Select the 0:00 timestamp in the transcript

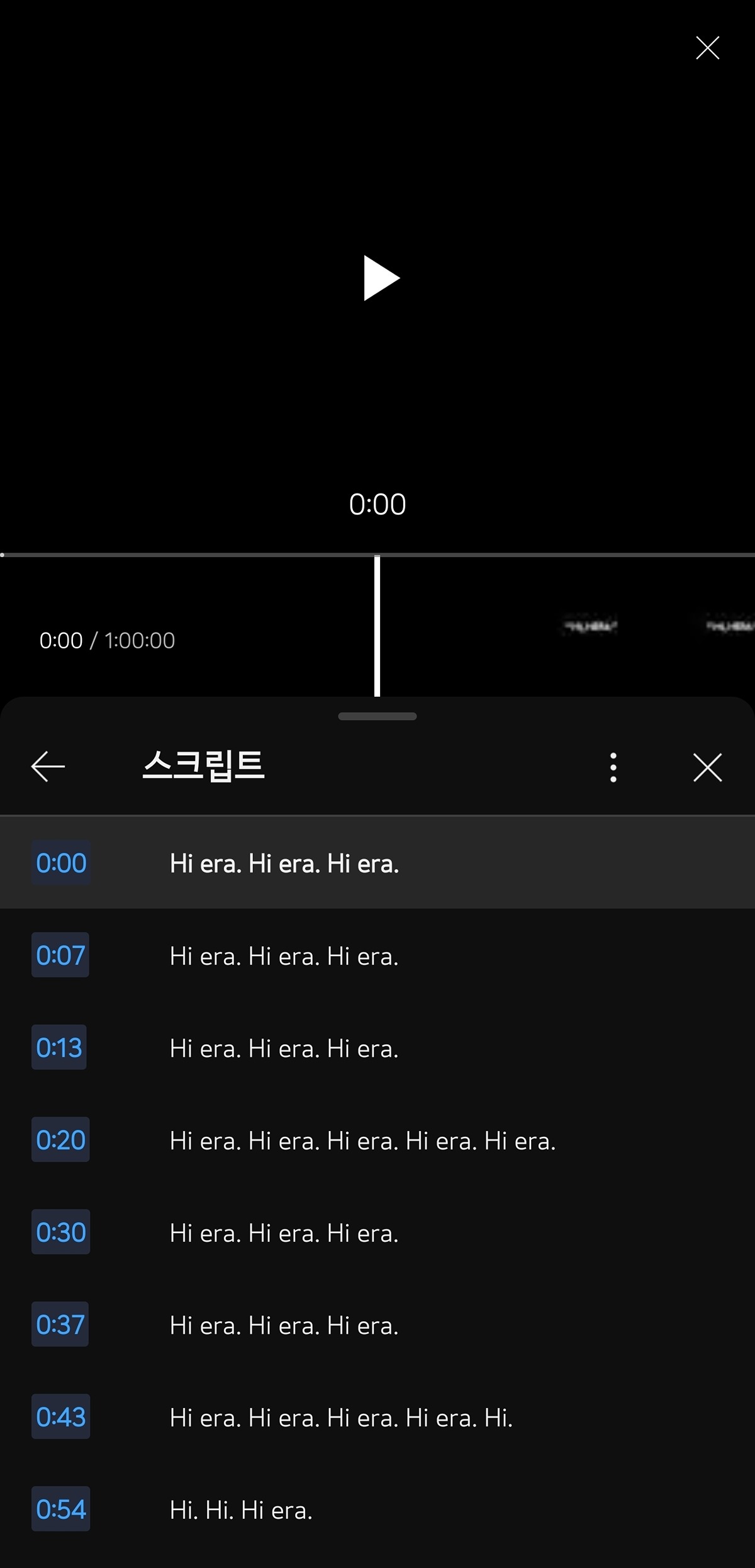(x=60, y=863)
